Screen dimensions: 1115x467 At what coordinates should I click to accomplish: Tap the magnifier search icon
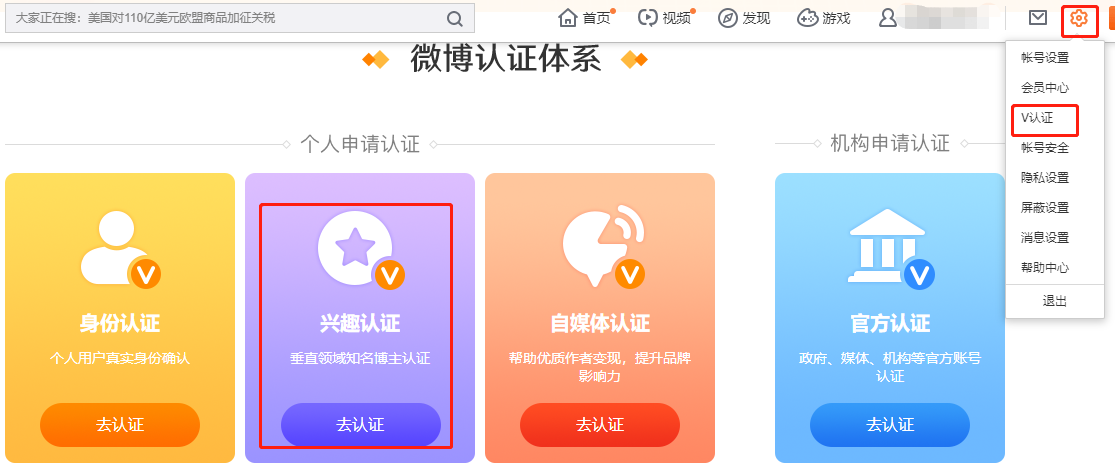click(454, 18)
